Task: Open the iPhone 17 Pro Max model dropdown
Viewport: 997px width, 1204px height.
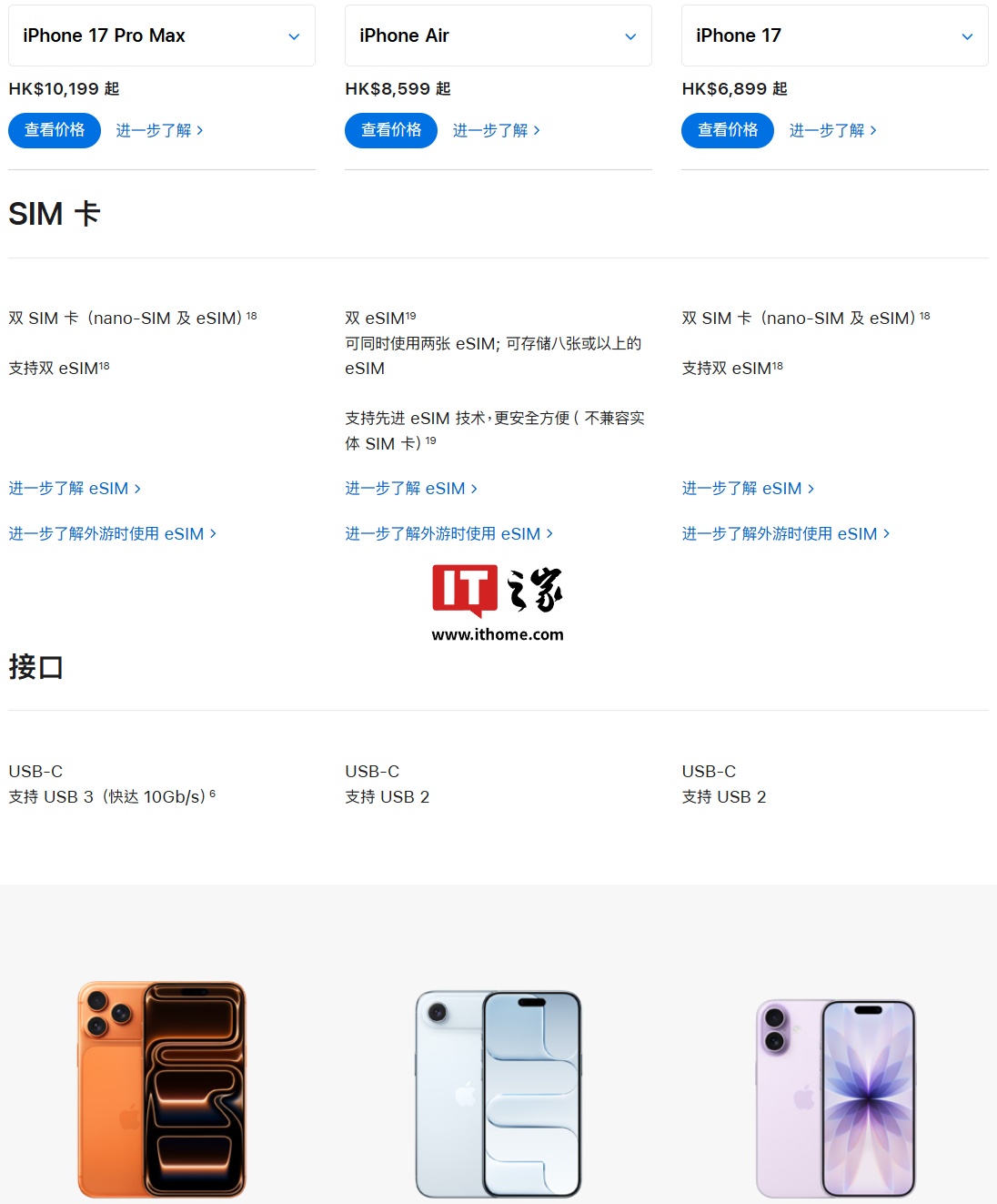Action: pyautogui.click(x=161, y=35)
